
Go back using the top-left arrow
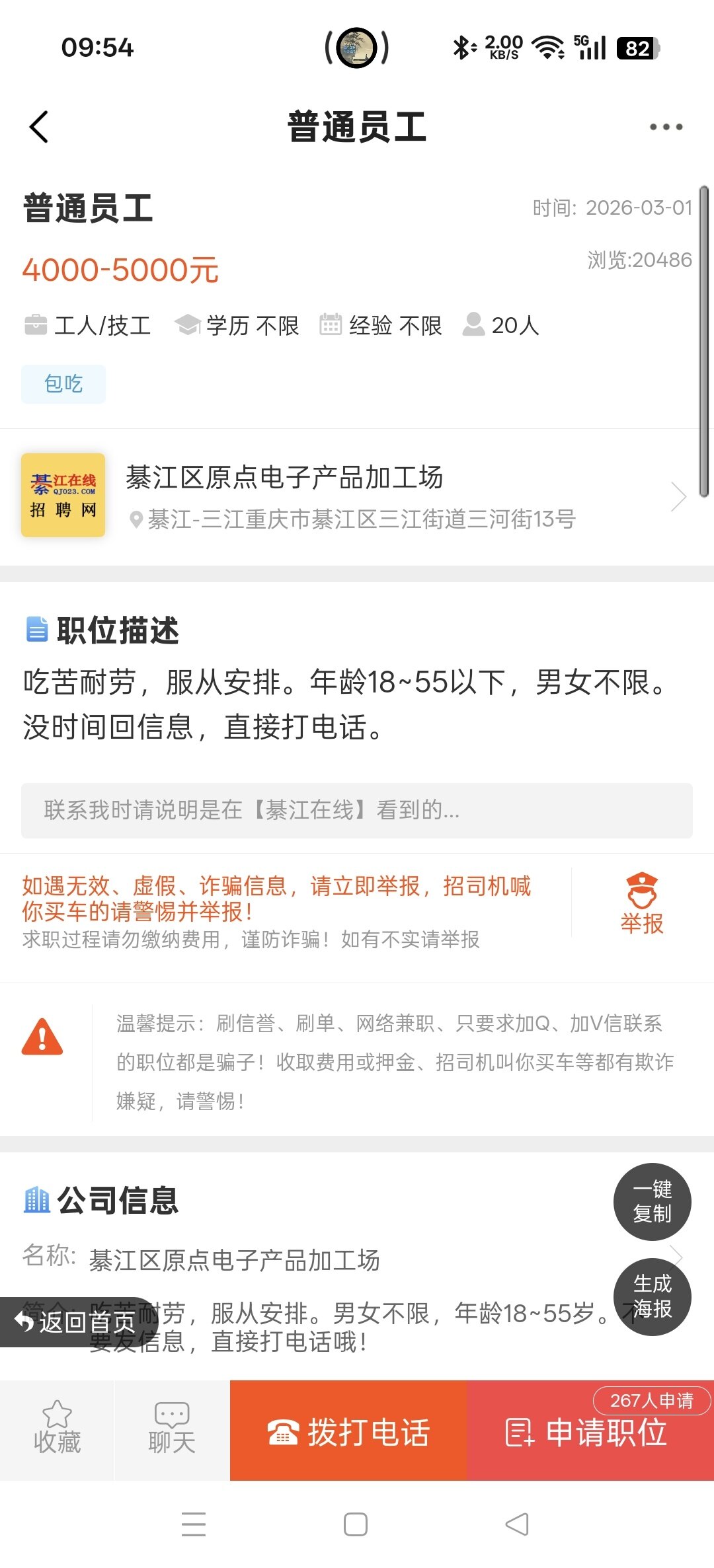click(x=40, y=127)
